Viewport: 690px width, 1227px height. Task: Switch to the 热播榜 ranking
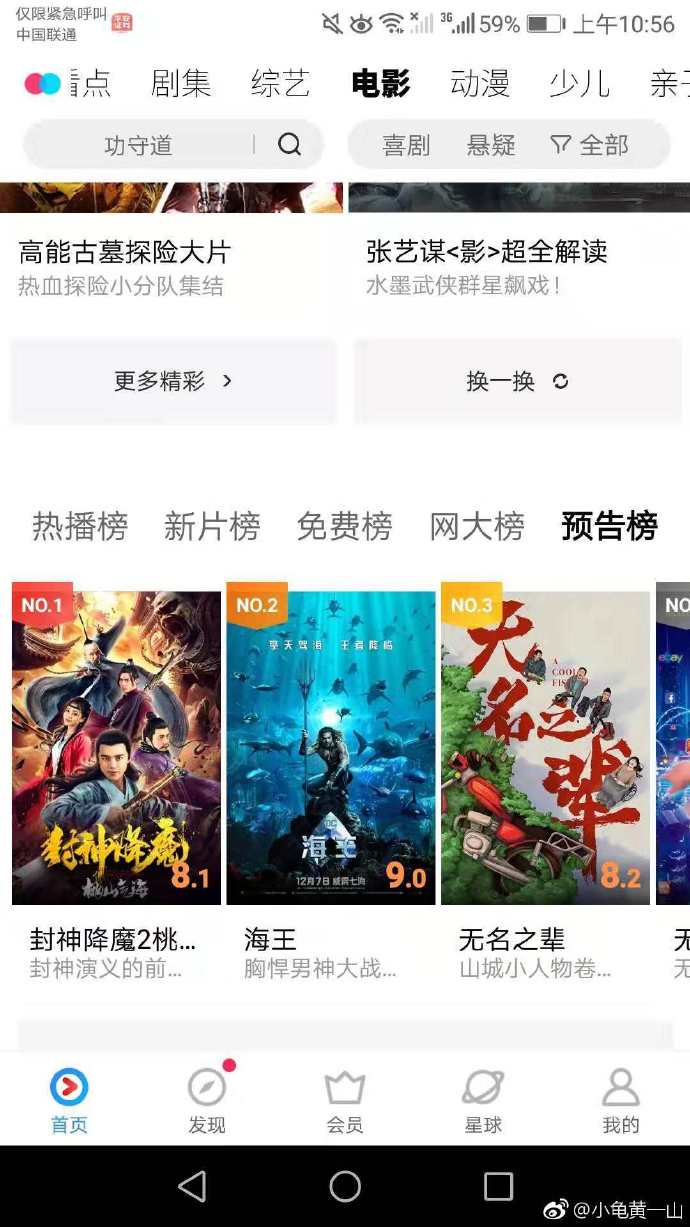click(80, 526)
